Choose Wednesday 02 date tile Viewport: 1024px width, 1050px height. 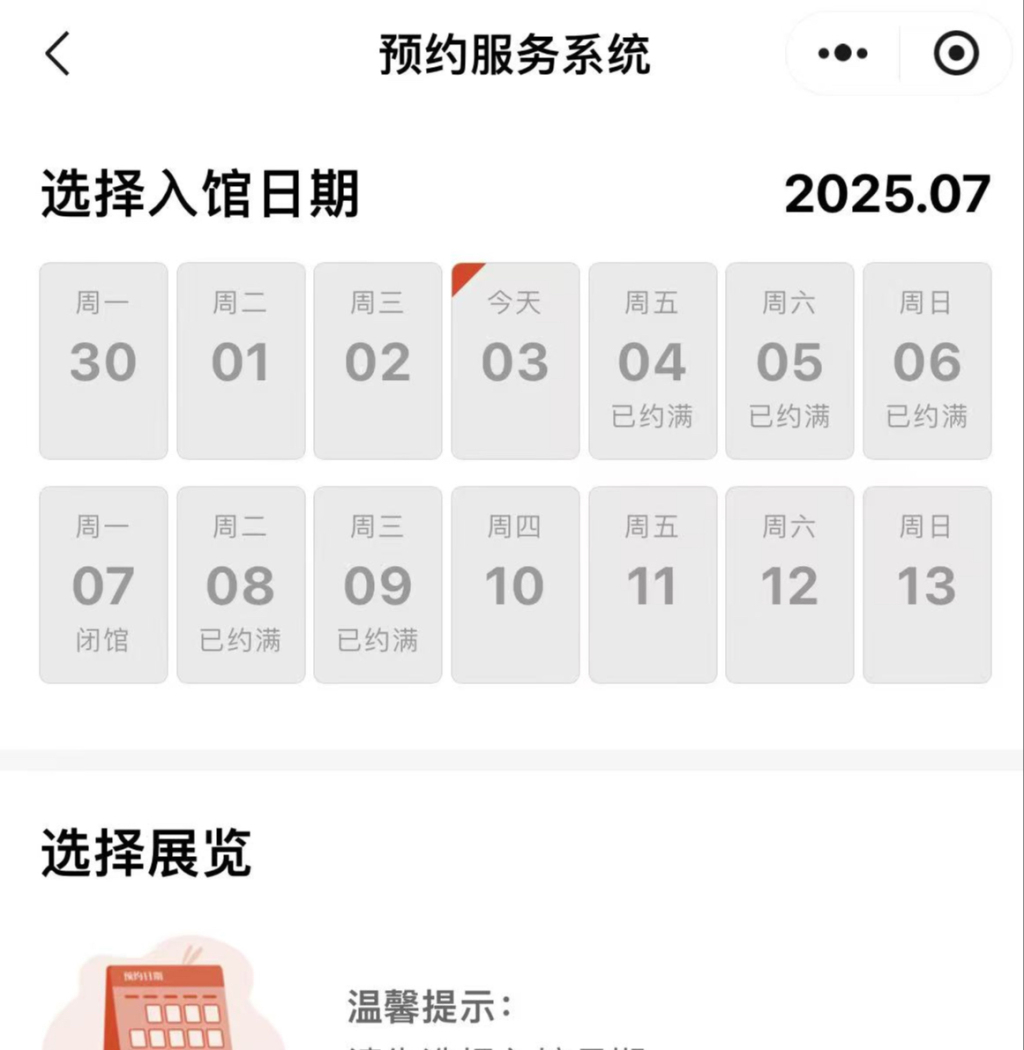pyautogui.click(x=378, y=360)
